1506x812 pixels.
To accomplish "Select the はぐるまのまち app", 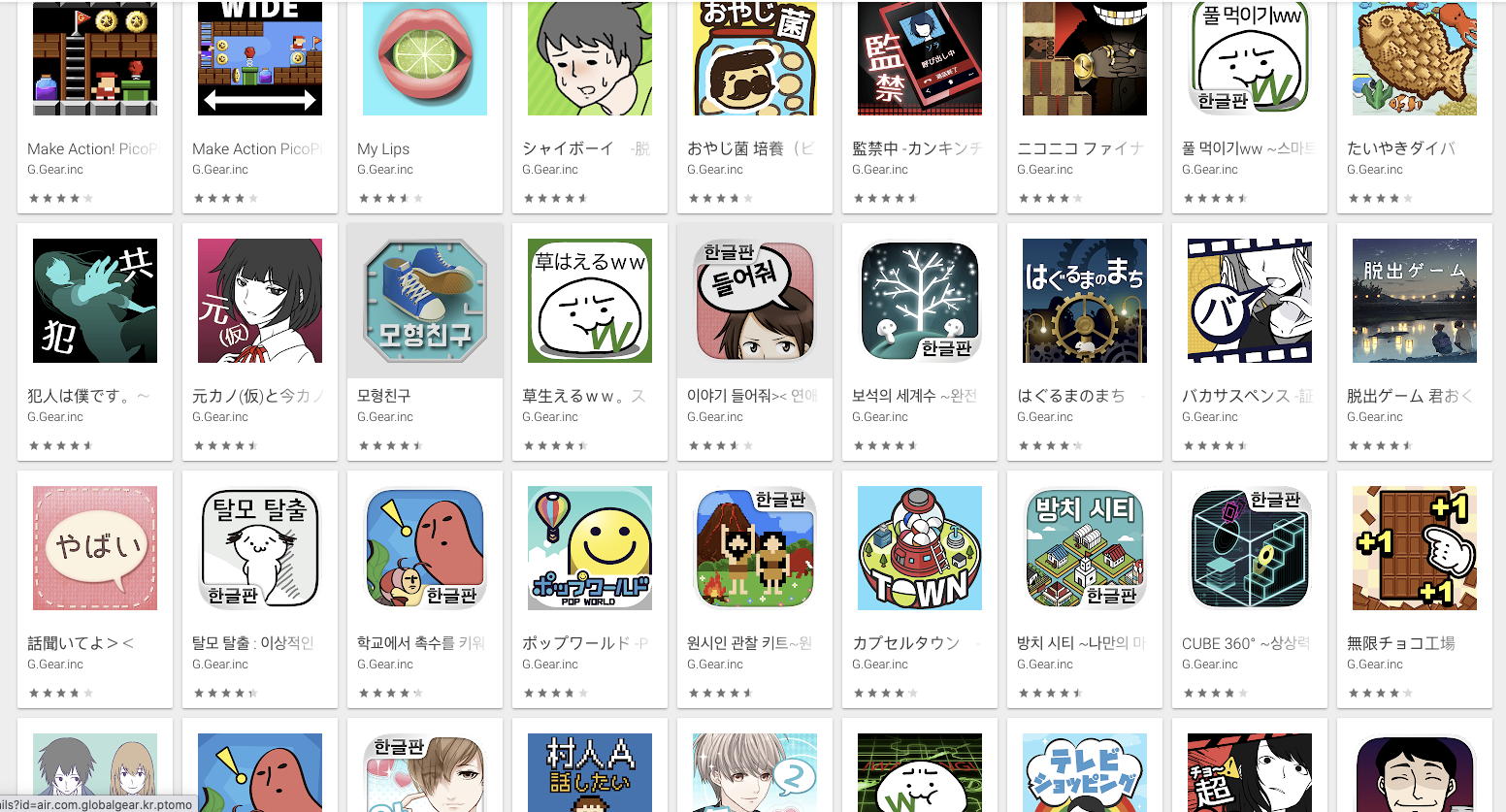I will [x=1084, y=301].
